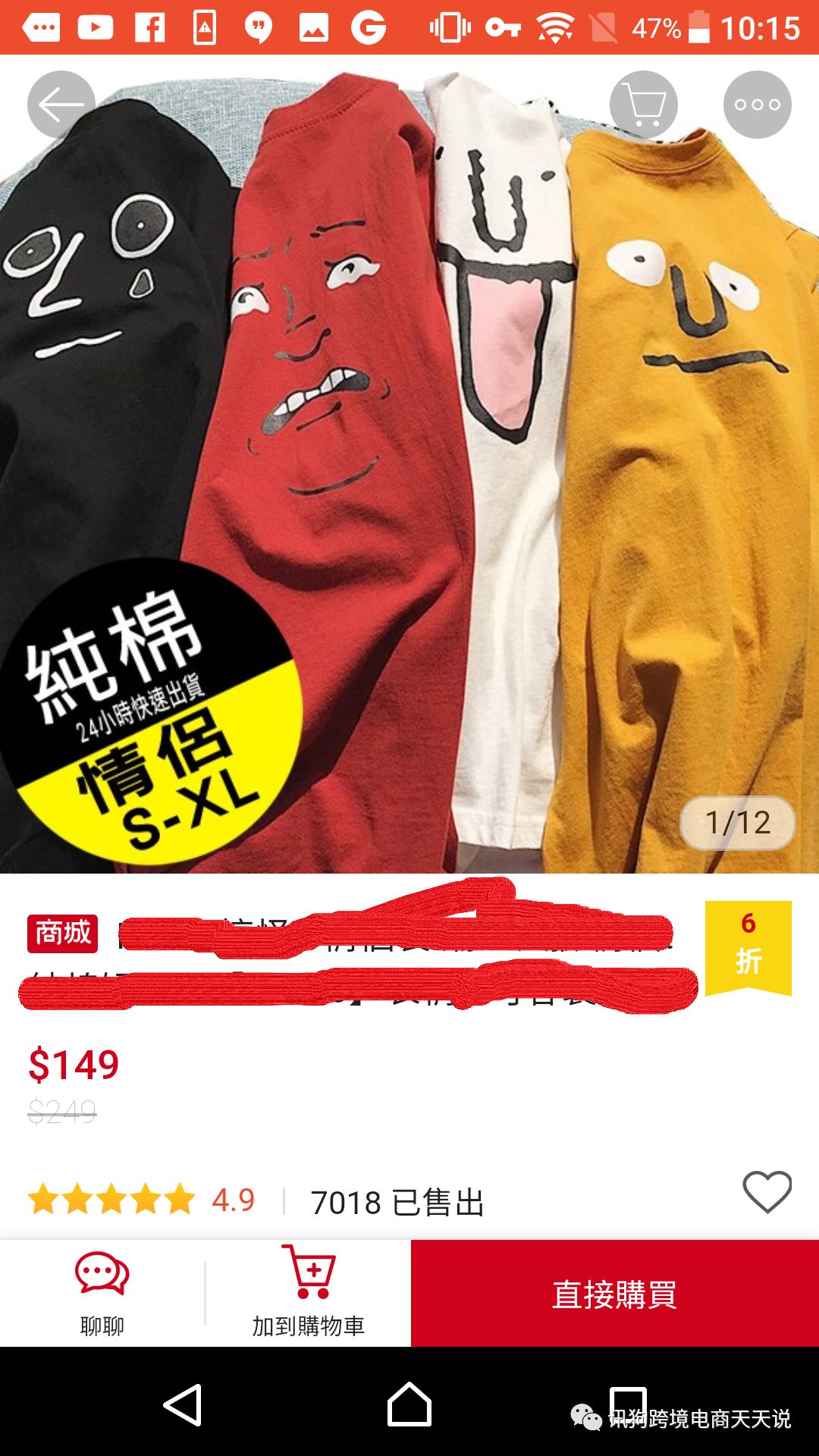
Task: Open 聊聊 chat with the seller
Action: 102,1294
